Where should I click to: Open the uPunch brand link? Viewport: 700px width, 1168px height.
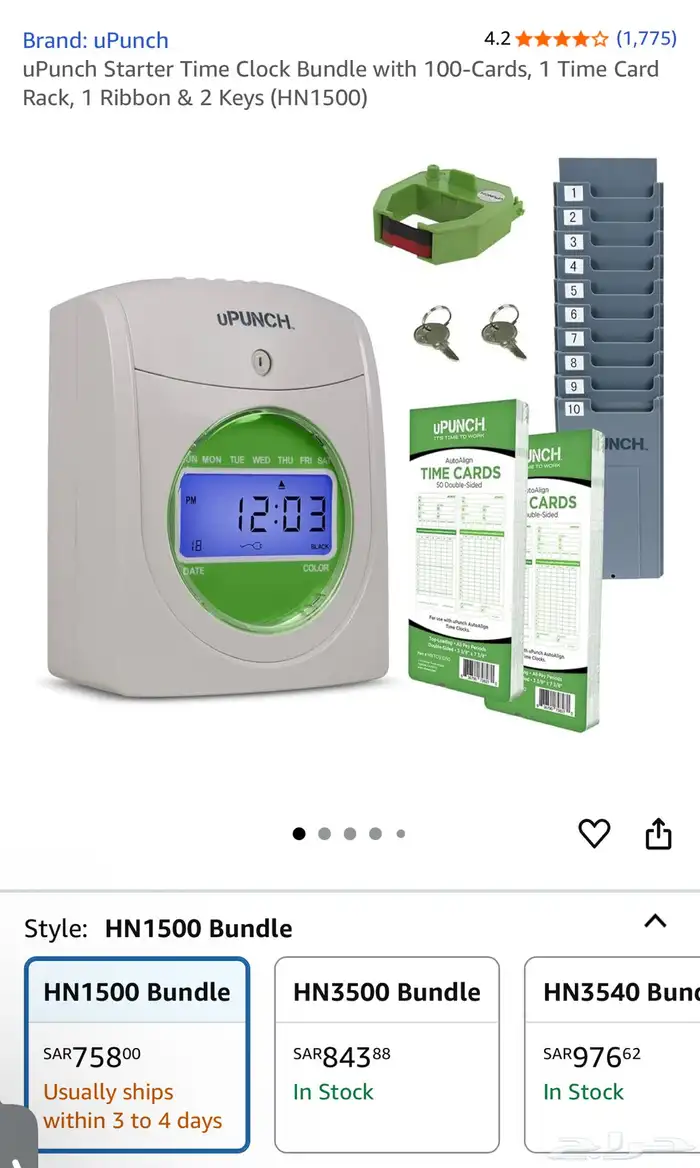(95, 41)
